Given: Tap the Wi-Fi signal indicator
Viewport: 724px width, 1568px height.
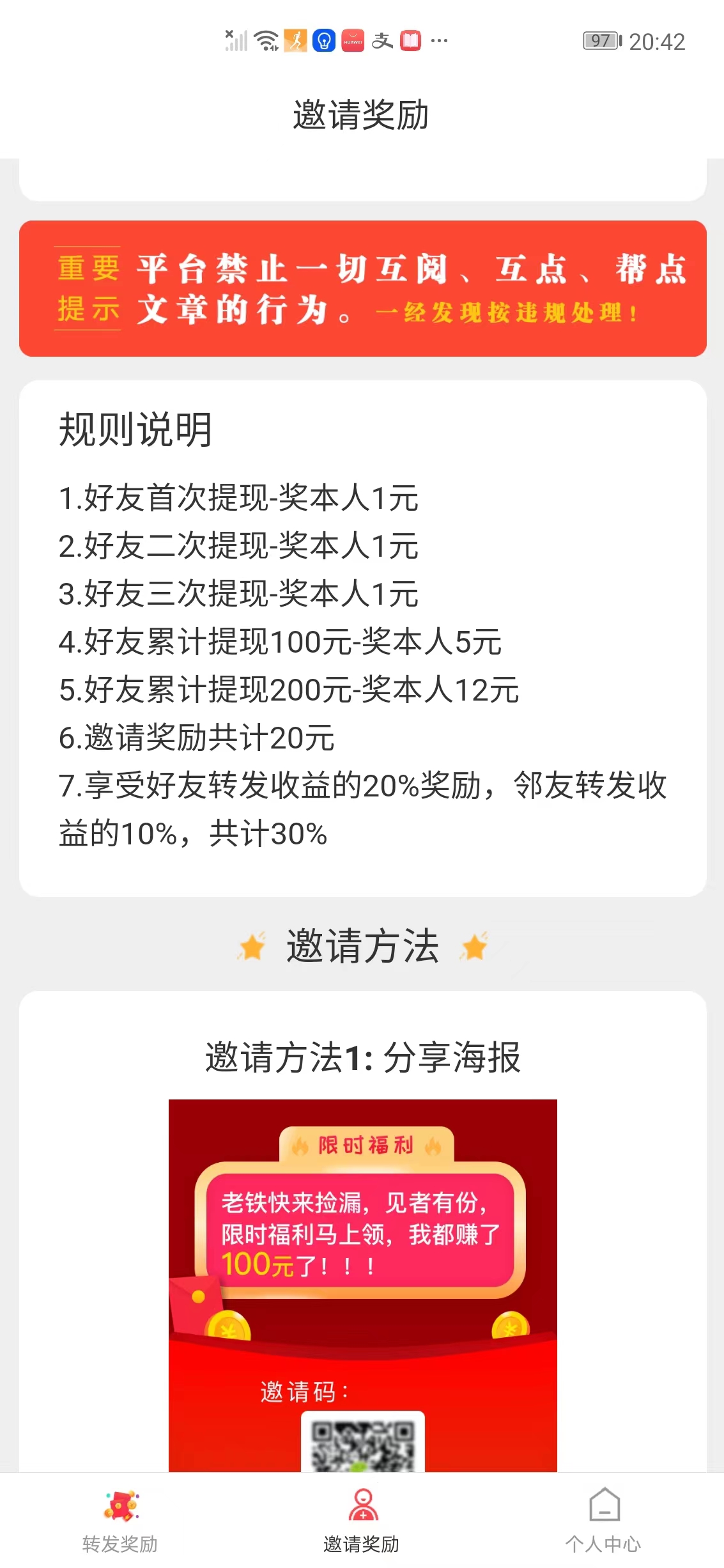Looking at the screenshot, I should tap(265, 40).
